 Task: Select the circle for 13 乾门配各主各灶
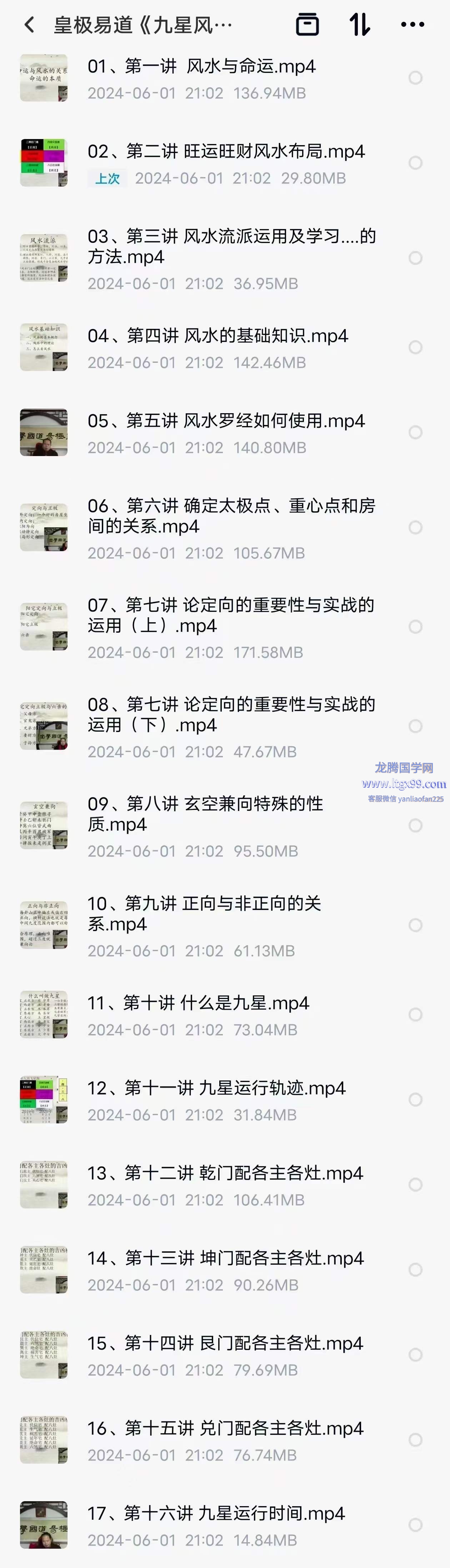click(x=415, y=1184)
